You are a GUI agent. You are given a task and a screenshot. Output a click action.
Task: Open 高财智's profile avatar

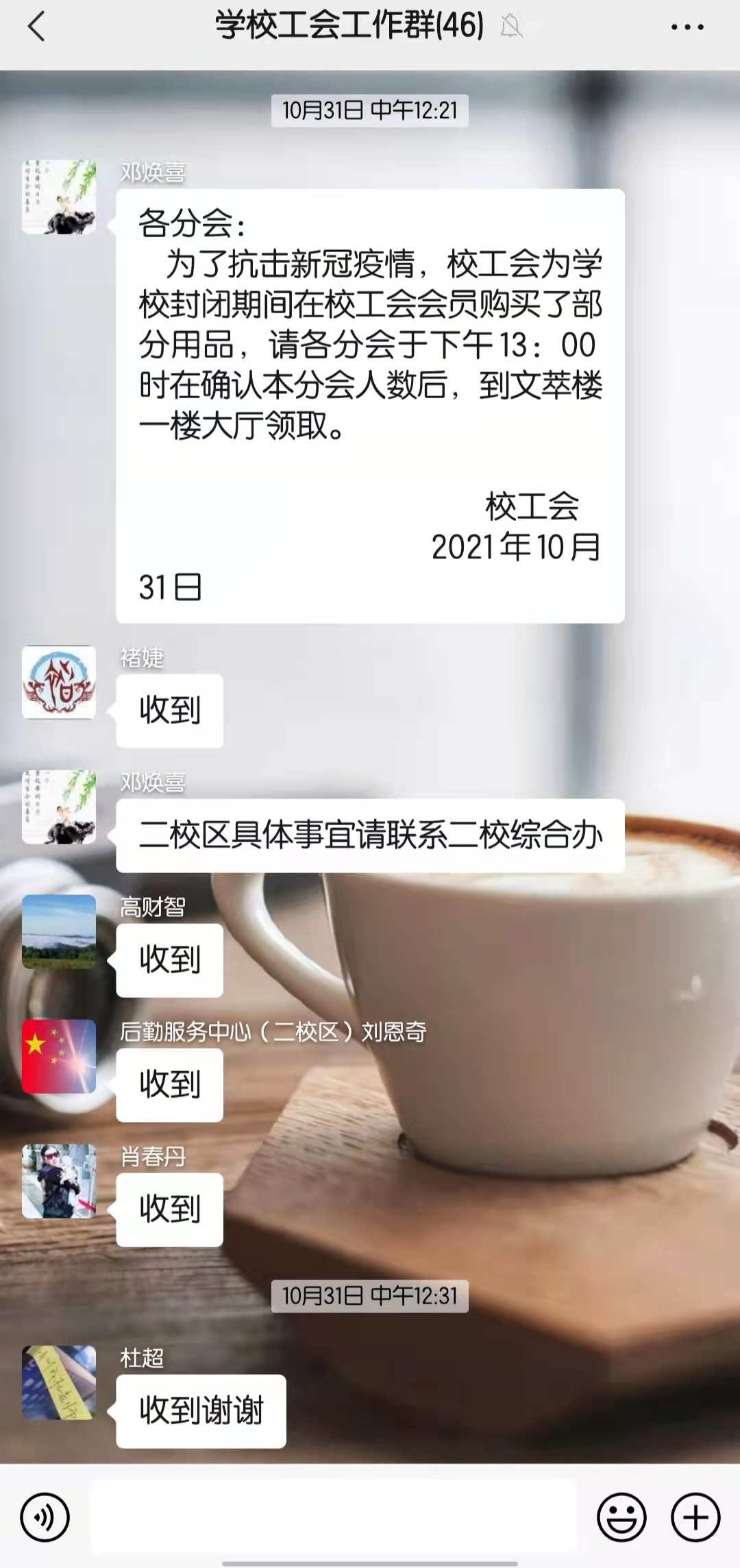(x=59, y=932)
